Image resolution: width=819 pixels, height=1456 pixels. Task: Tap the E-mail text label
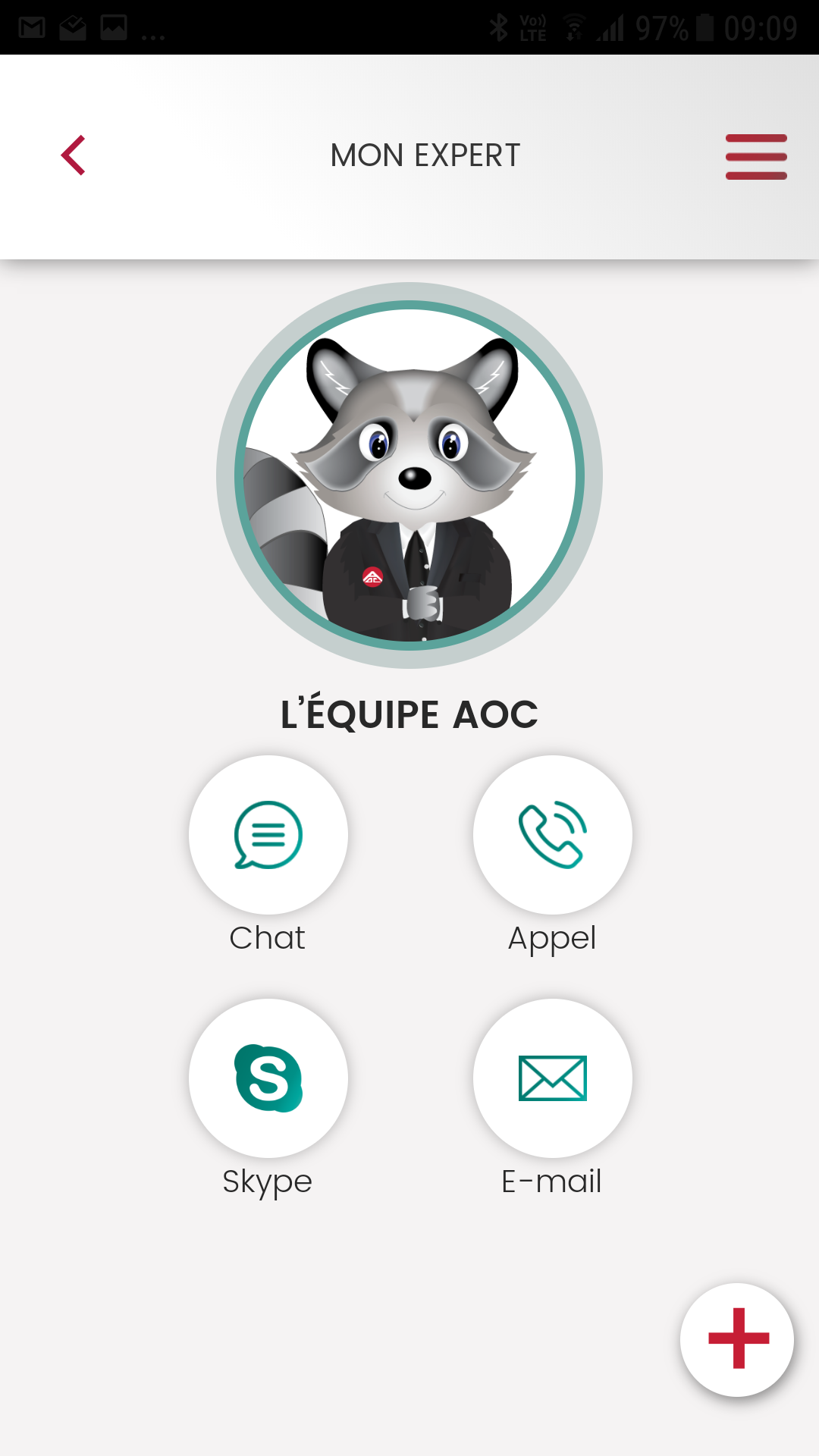coord(551,1180)
